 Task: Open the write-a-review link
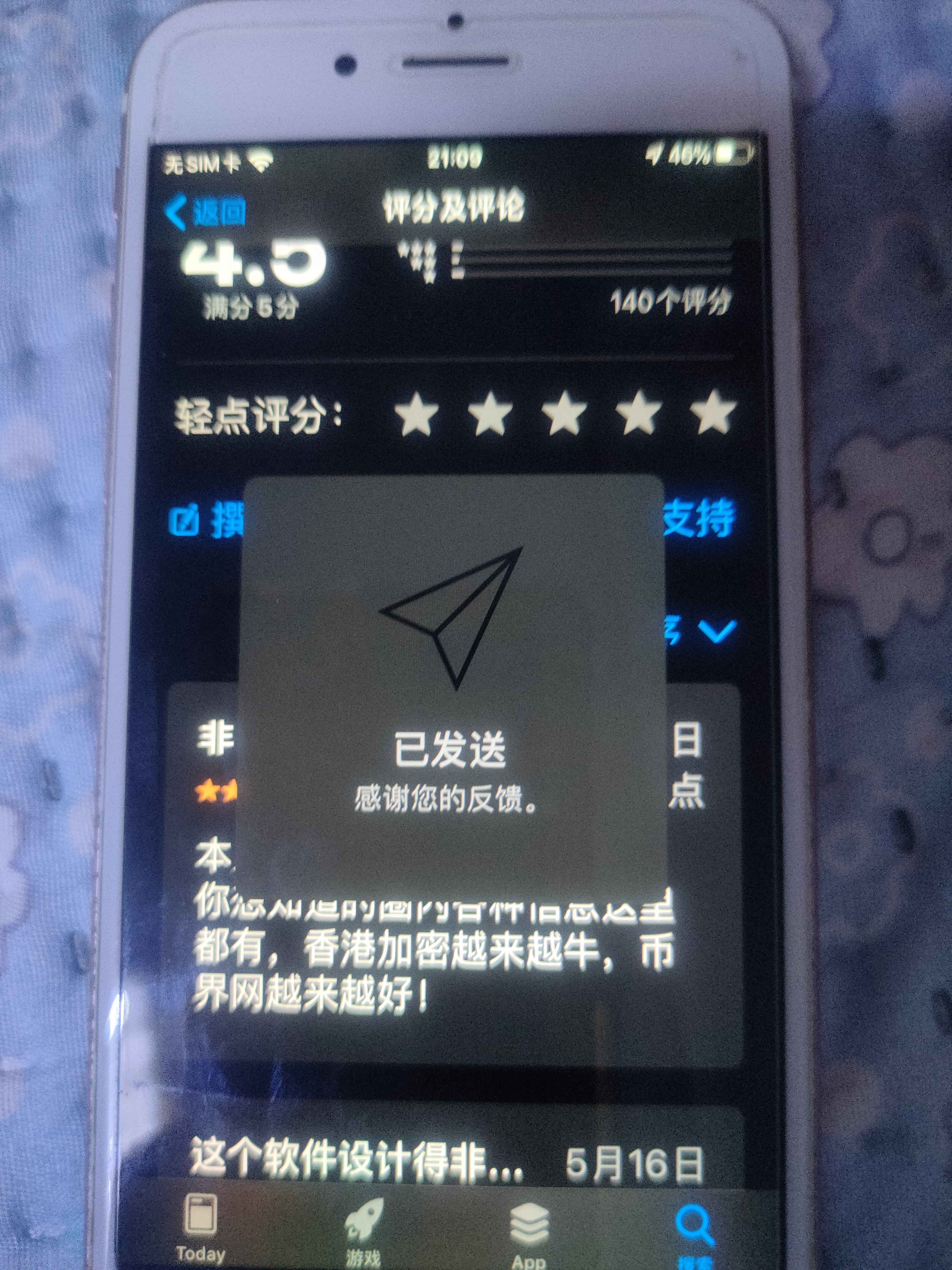tap(207, 520)
